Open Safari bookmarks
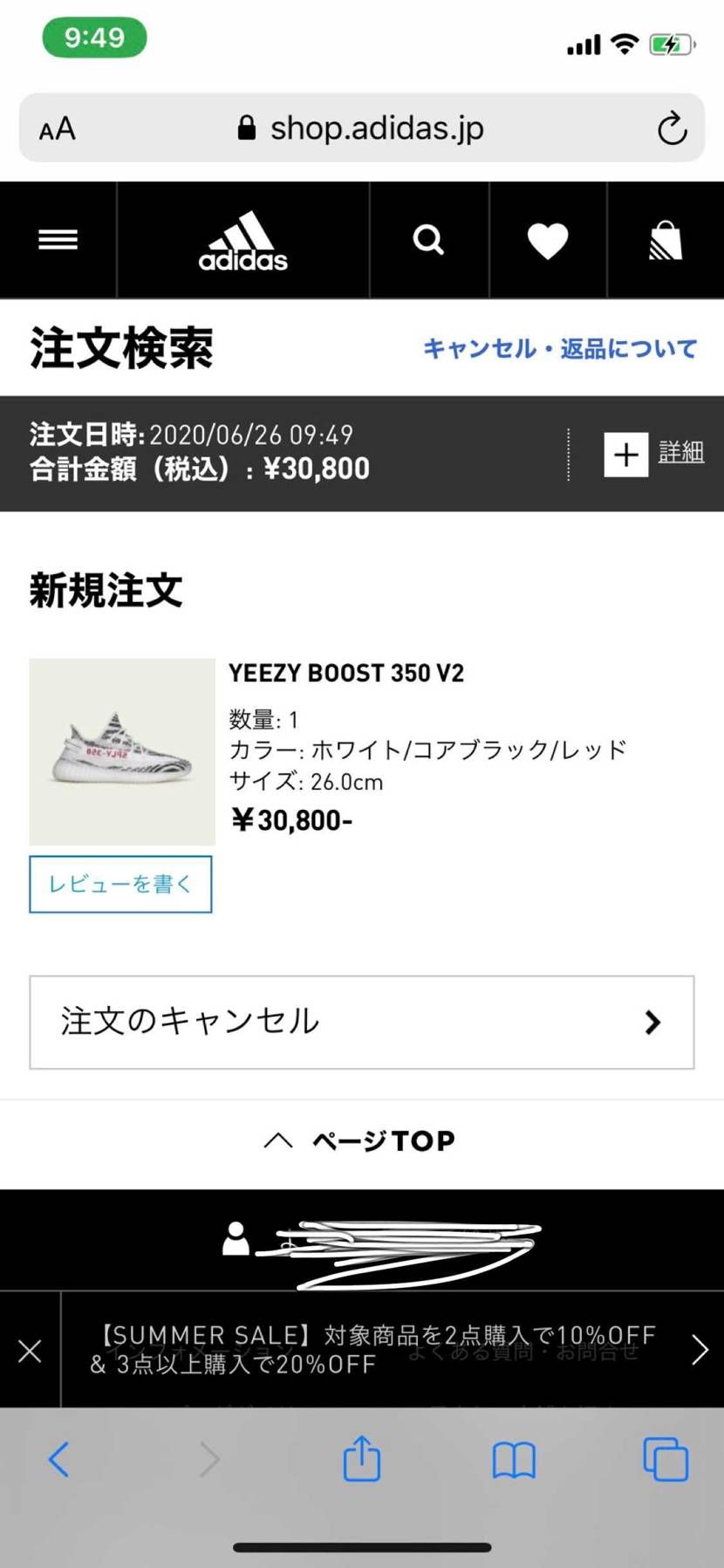 pyautogui.click(x=514, y=1459)
